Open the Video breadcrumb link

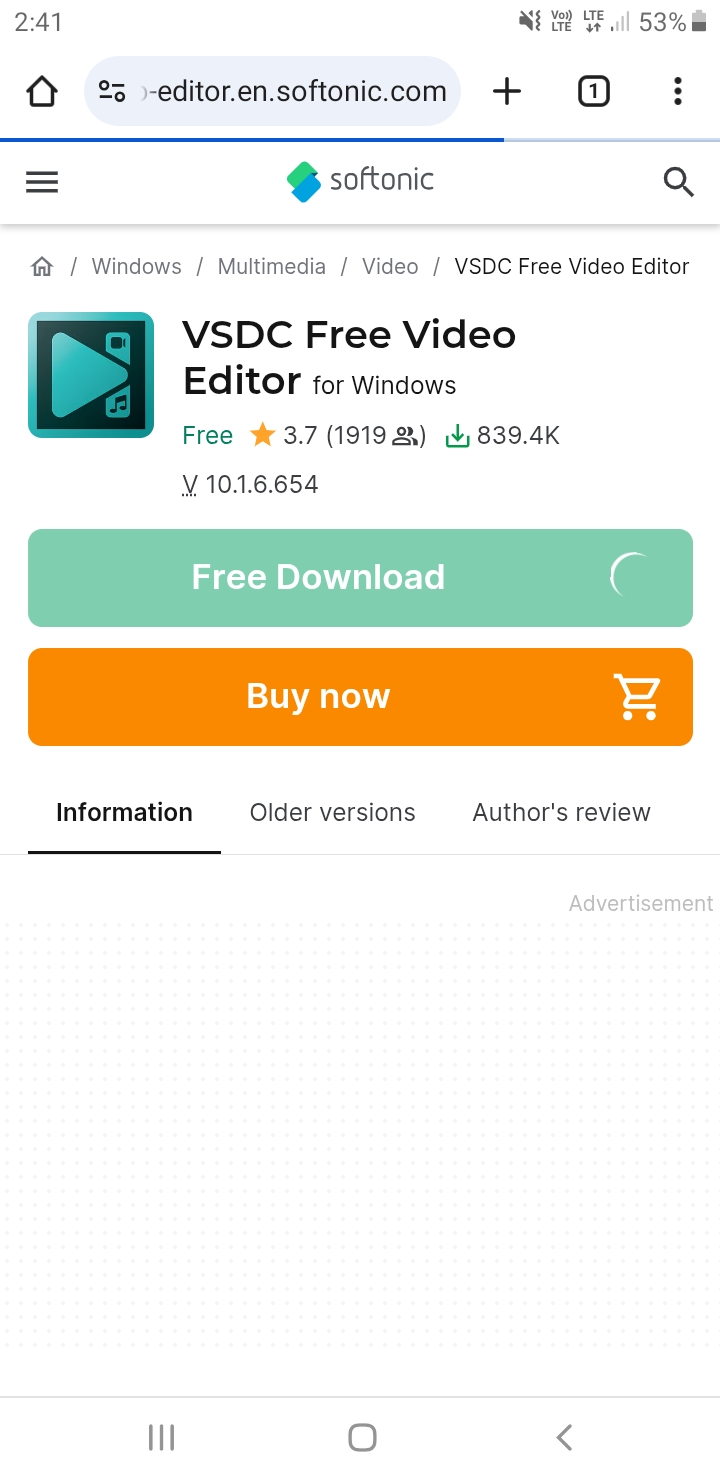click(x=390, y=266)
